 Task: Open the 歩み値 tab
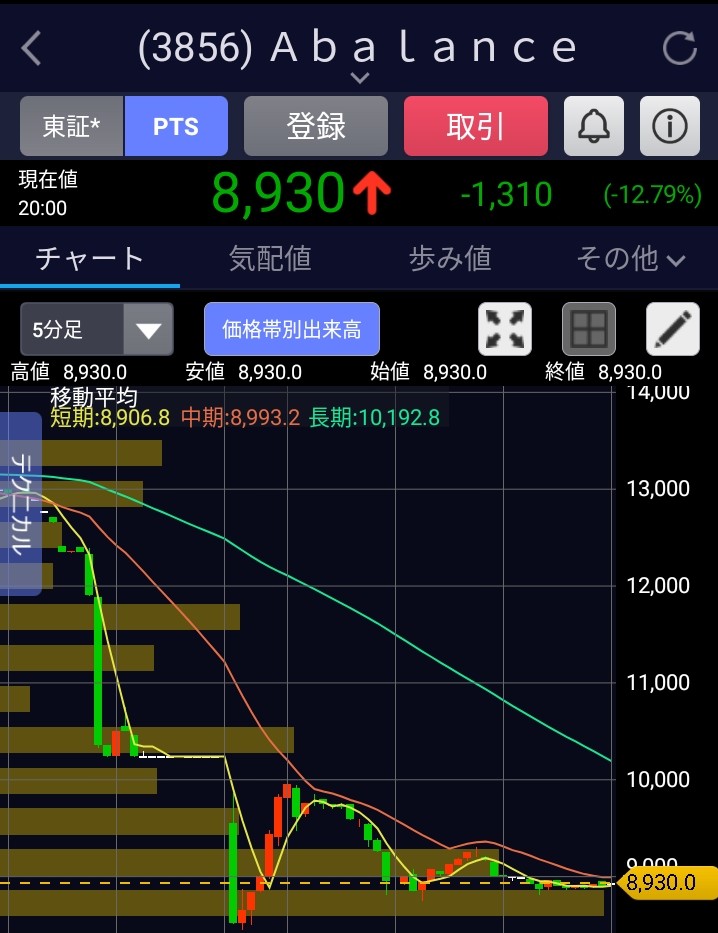click(450, 259)
